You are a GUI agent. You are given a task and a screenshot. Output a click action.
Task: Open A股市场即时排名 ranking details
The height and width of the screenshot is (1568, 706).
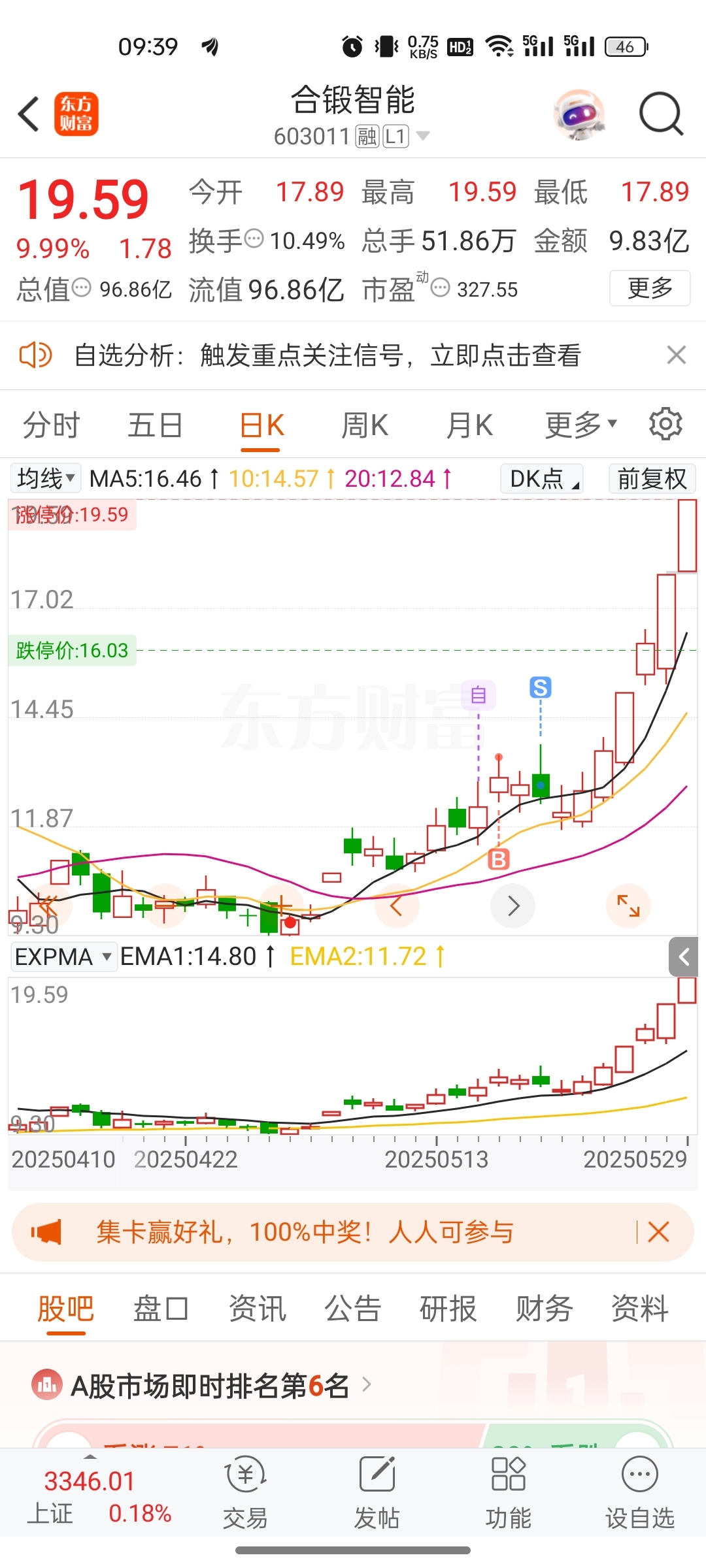point(209,1386)
